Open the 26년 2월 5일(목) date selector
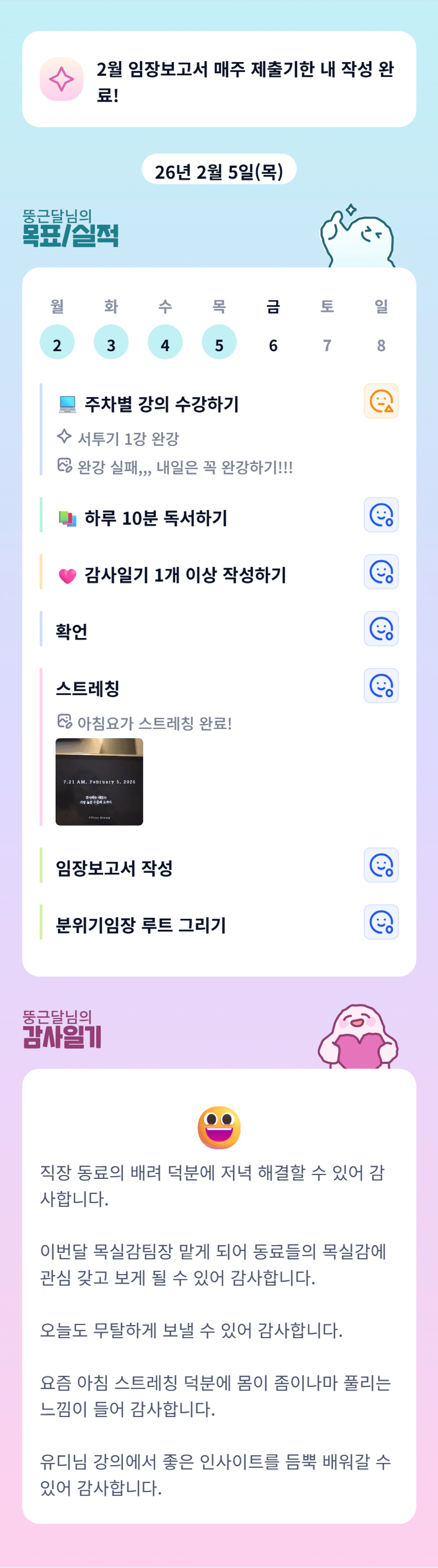The image size is (438, 1568). tap(219, 170)
